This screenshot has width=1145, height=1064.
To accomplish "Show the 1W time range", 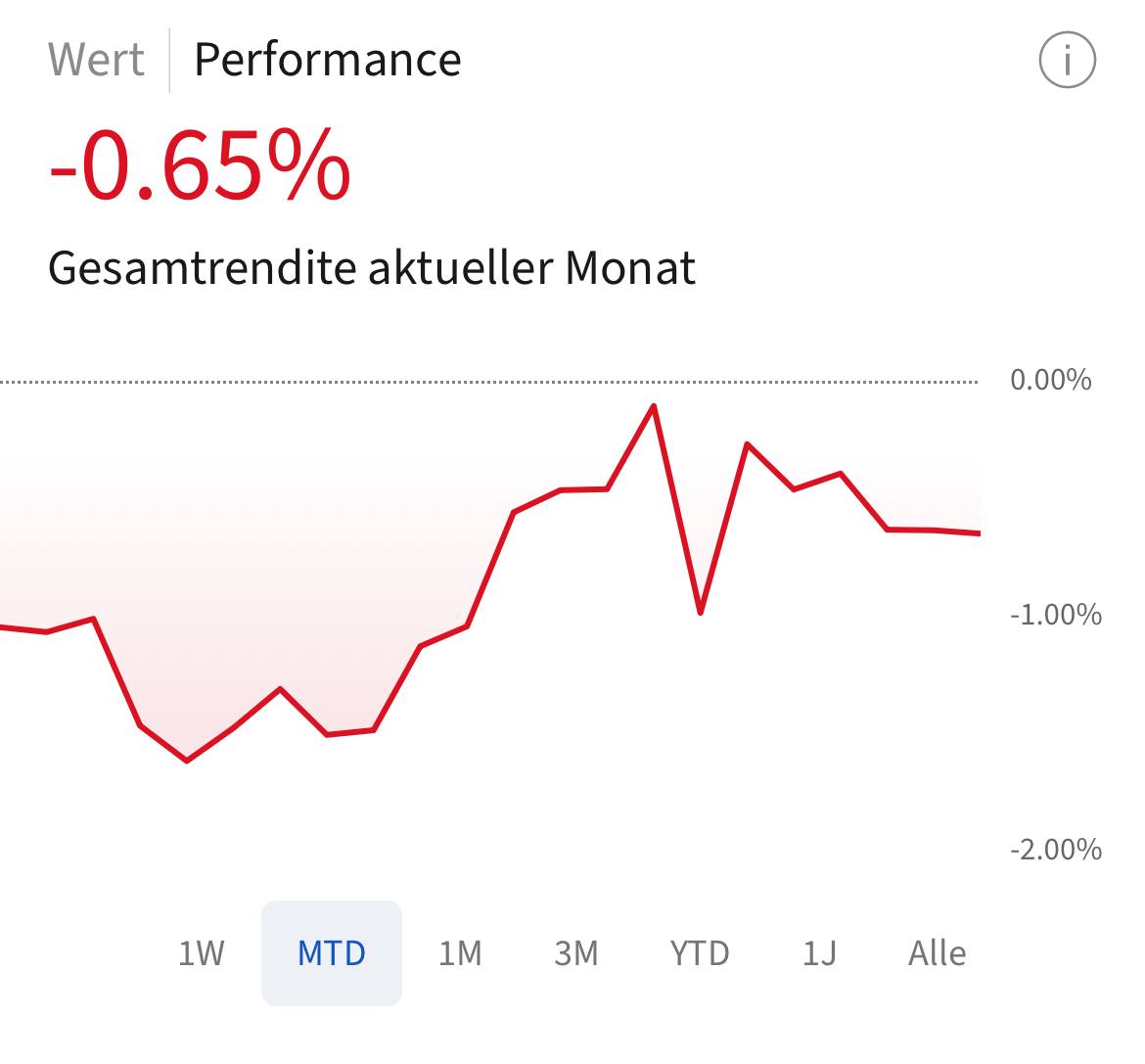I will [x=201, y=952].
